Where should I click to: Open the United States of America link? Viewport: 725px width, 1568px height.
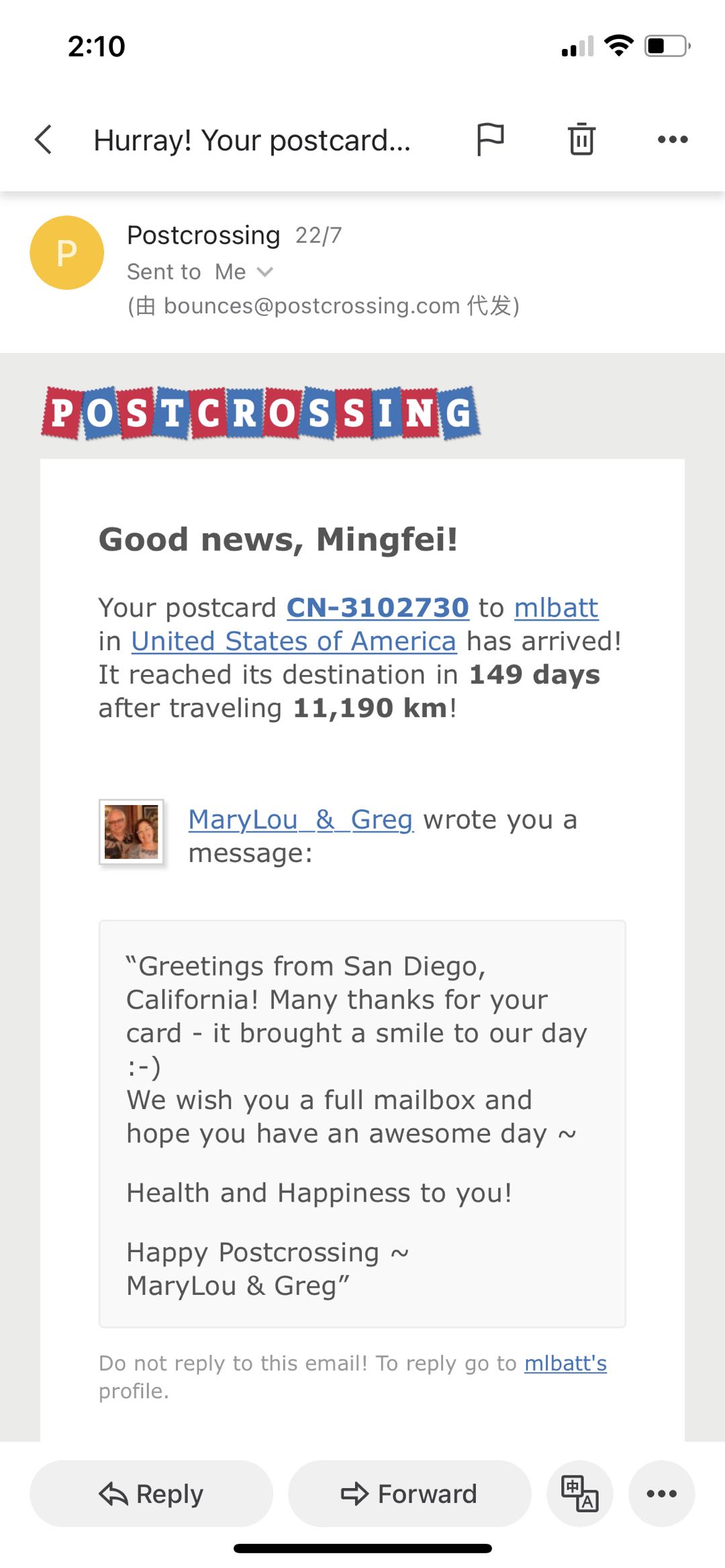[294, 641]
